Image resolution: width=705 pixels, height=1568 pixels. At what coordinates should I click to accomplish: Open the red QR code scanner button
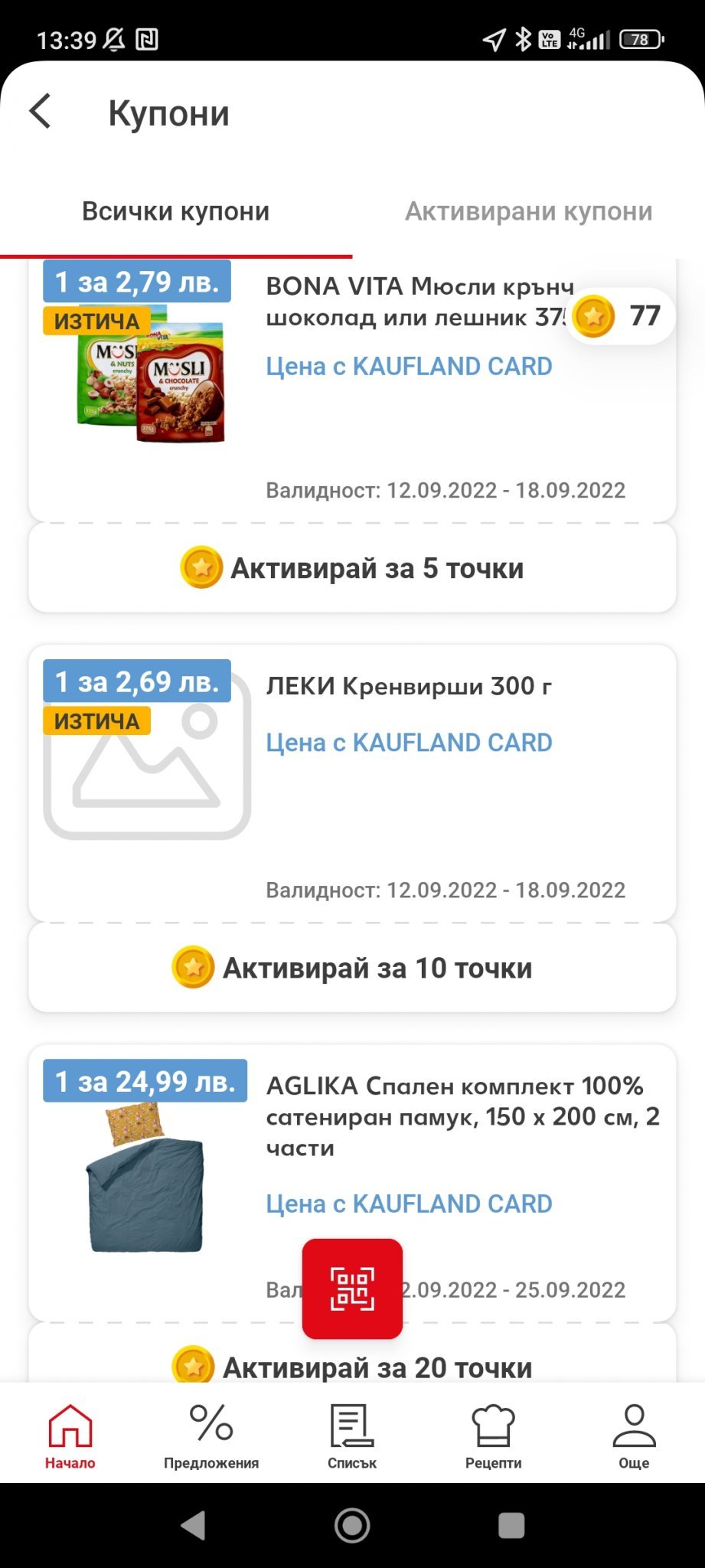pos(352,1289)
